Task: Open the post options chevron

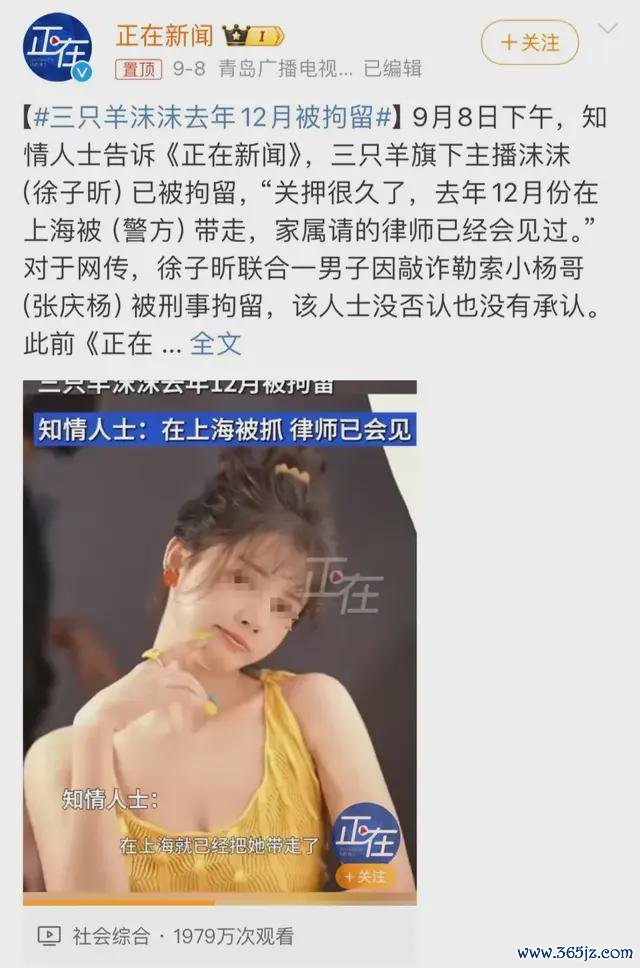Action: click(x=607, y=31)
